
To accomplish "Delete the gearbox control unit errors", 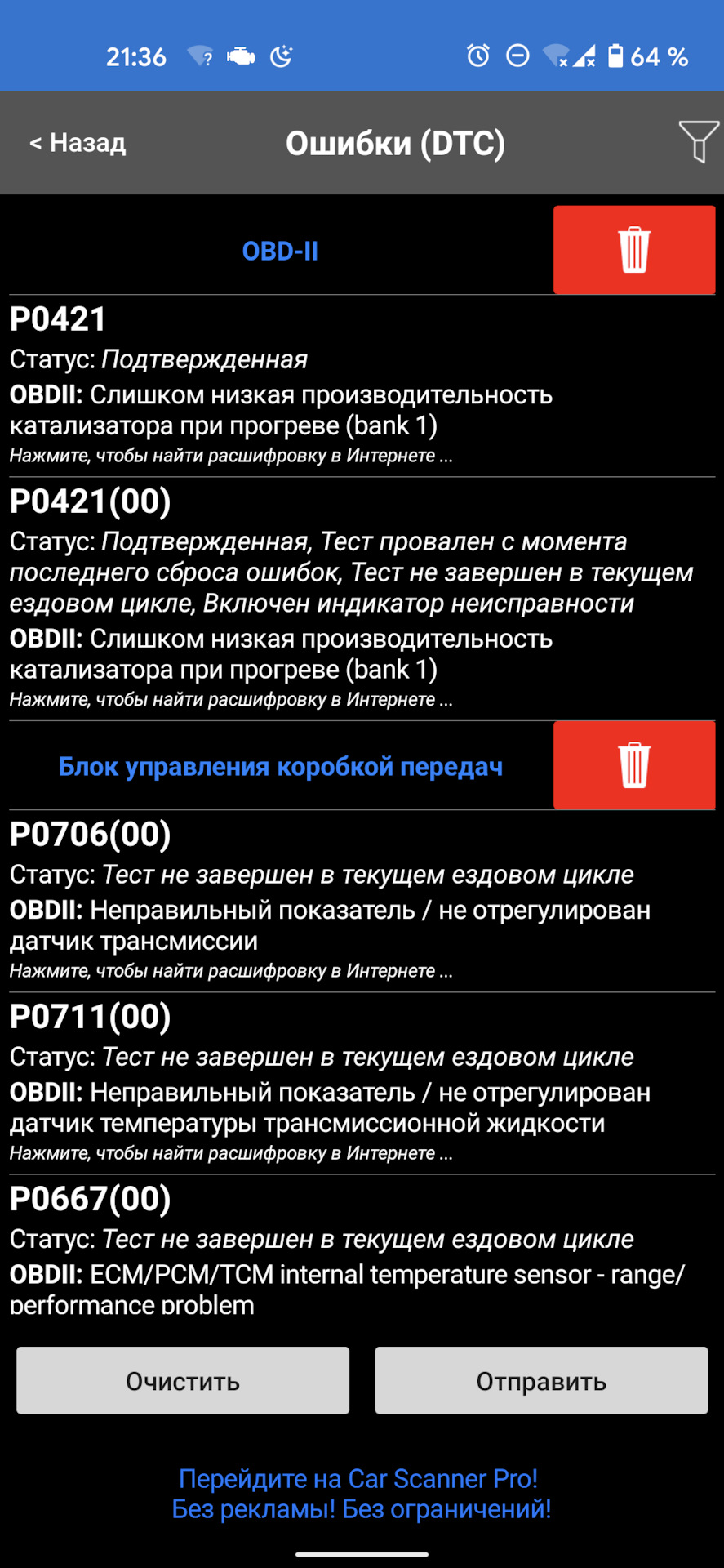I will pyautogui.click(x=634, y=765).
